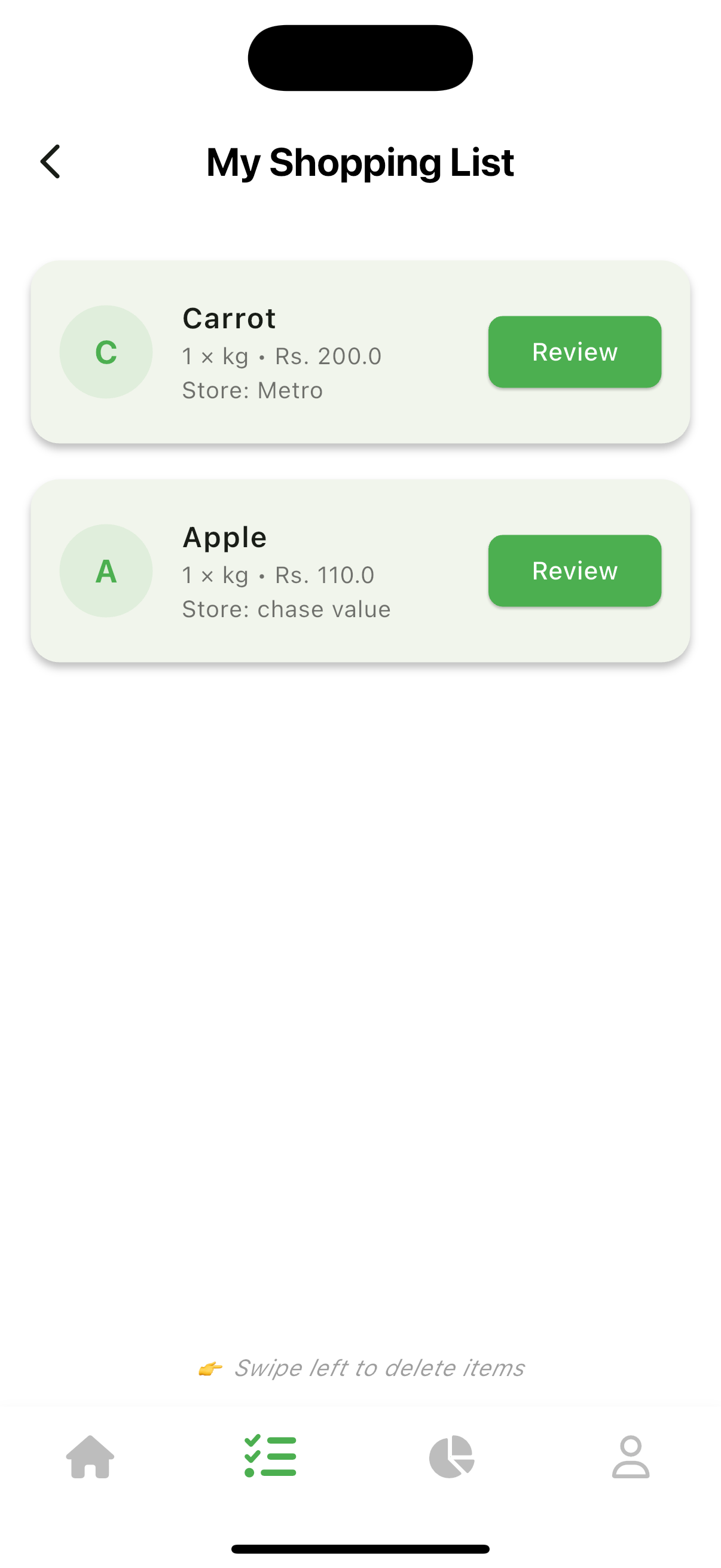Open the pie chart analytics tab

(451, 1457)
